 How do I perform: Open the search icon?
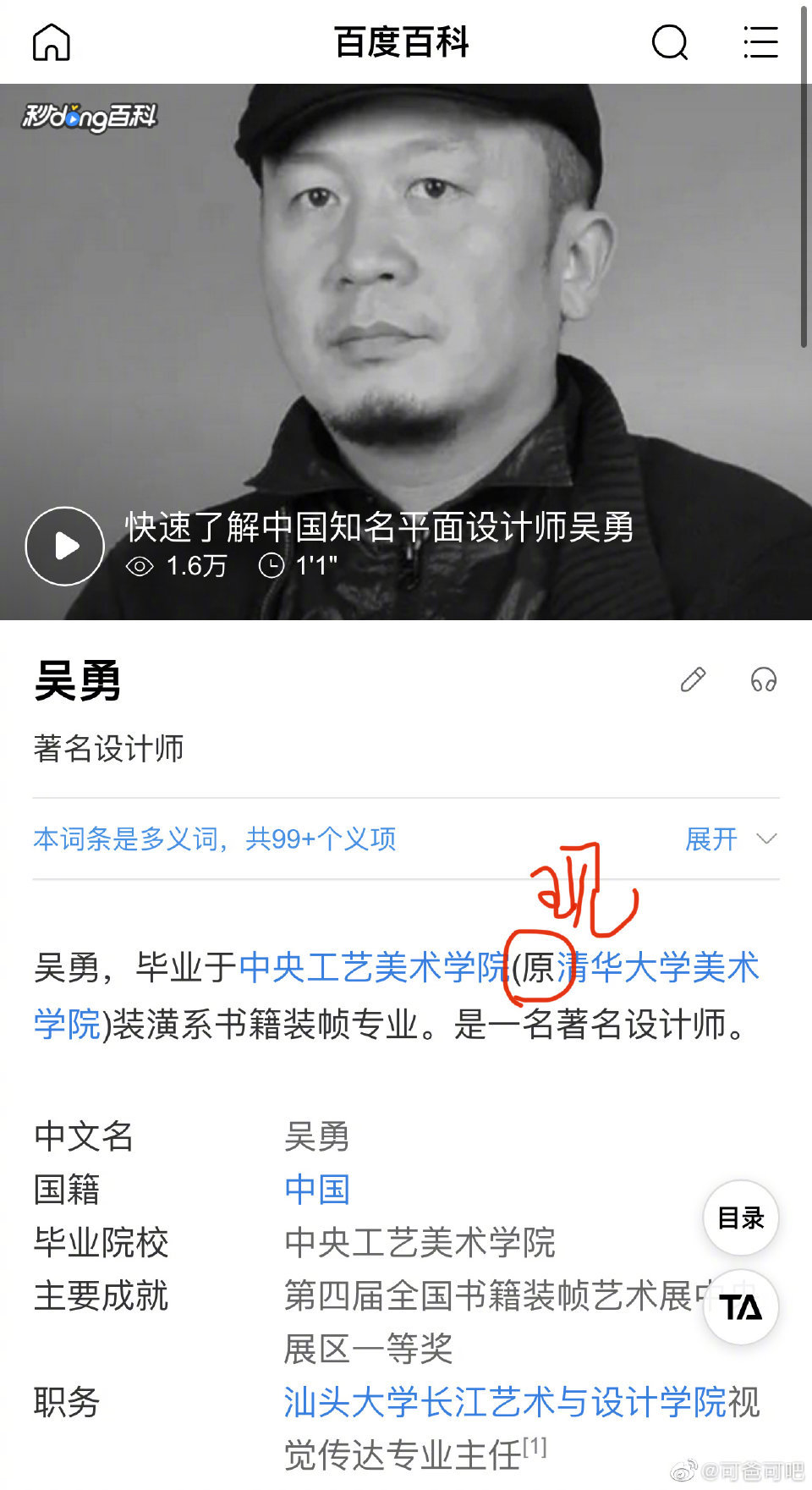point(670,41)
